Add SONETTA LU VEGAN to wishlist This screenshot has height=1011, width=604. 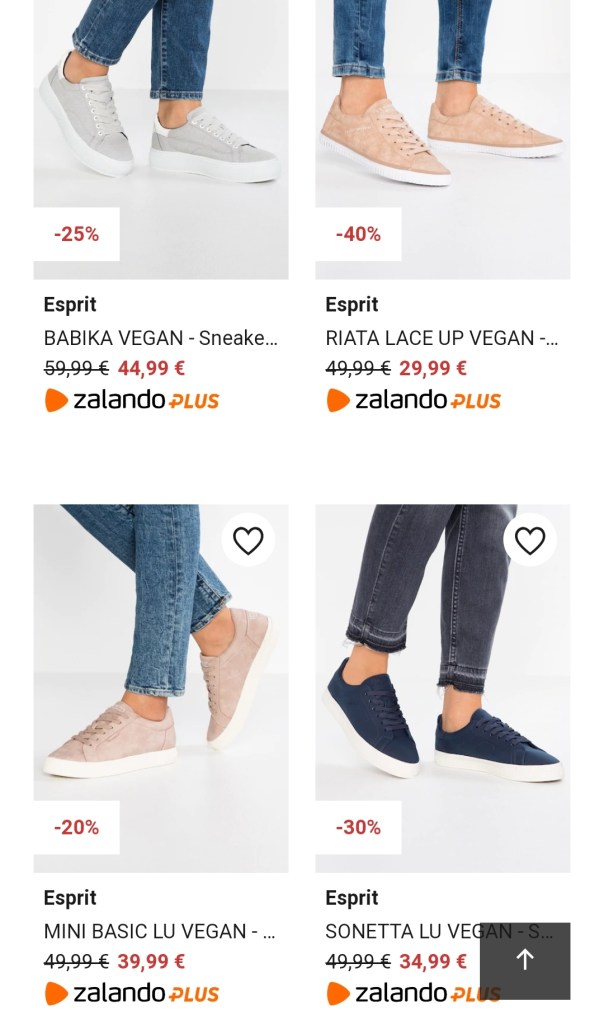(x=529, y=541)
